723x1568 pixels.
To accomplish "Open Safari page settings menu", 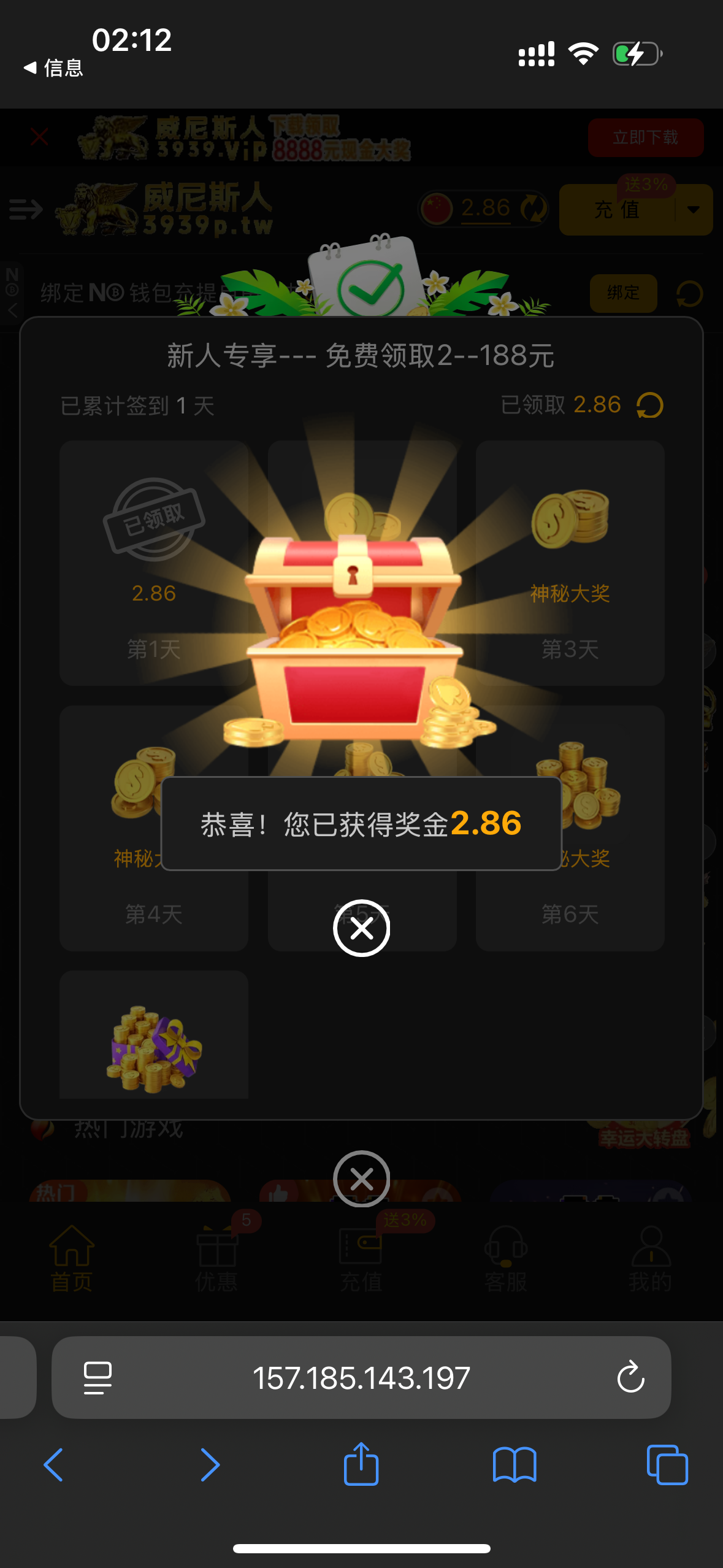I will 98,1378.
